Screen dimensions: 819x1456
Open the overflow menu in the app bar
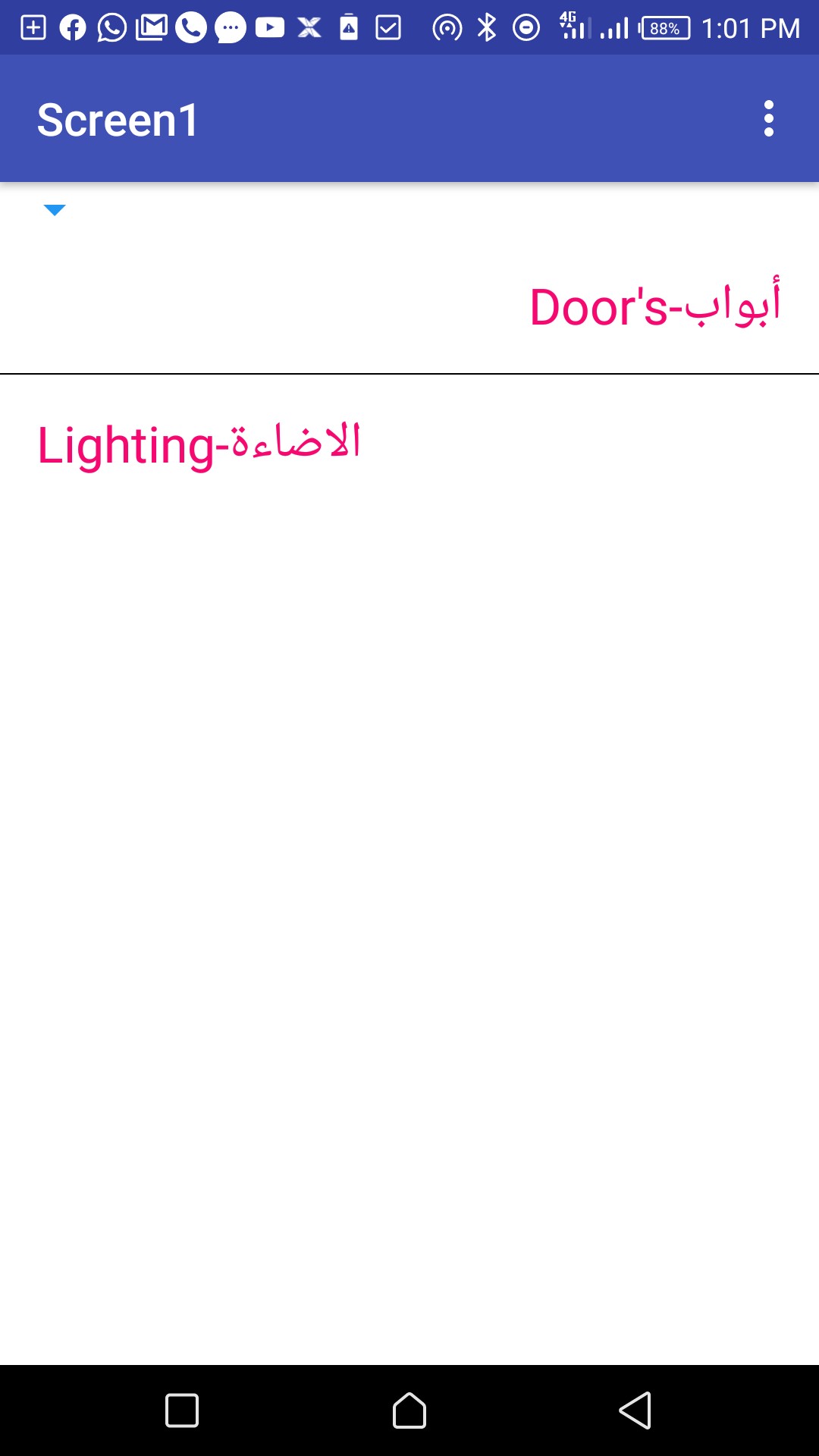(768, 119)
